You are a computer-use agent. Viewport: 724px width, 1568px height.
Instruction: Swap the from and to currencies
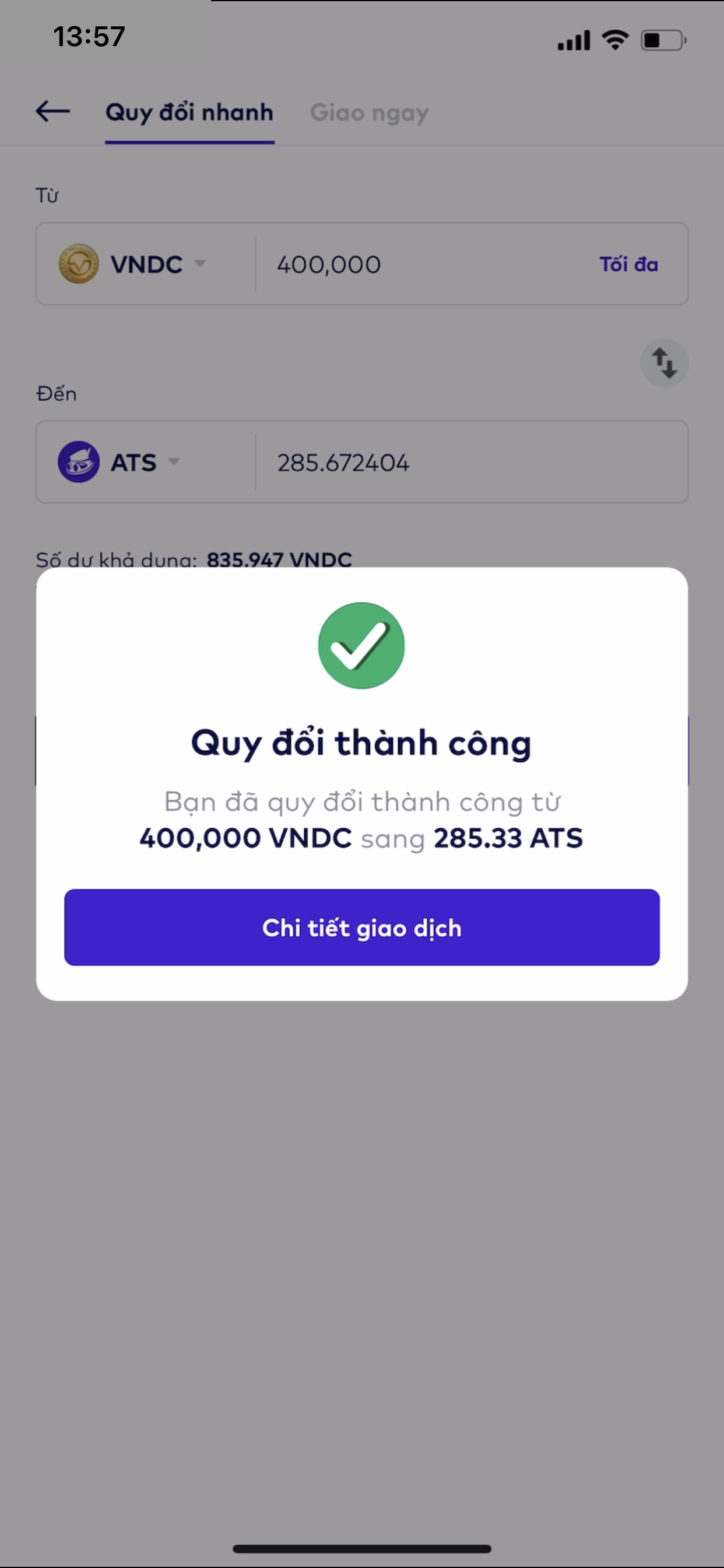click(664, 363)
